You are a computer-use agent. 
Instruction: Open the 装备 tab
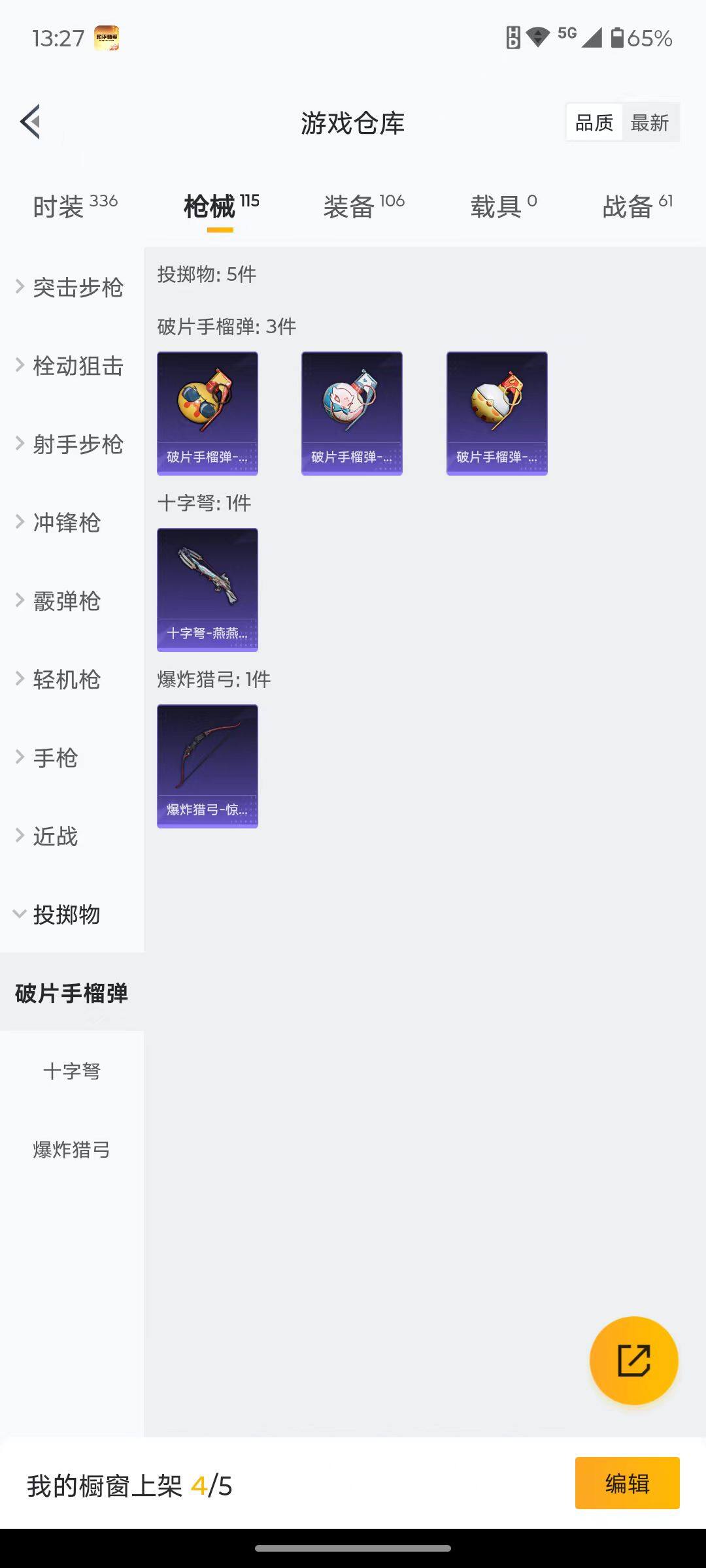click(x=363, y=206)
